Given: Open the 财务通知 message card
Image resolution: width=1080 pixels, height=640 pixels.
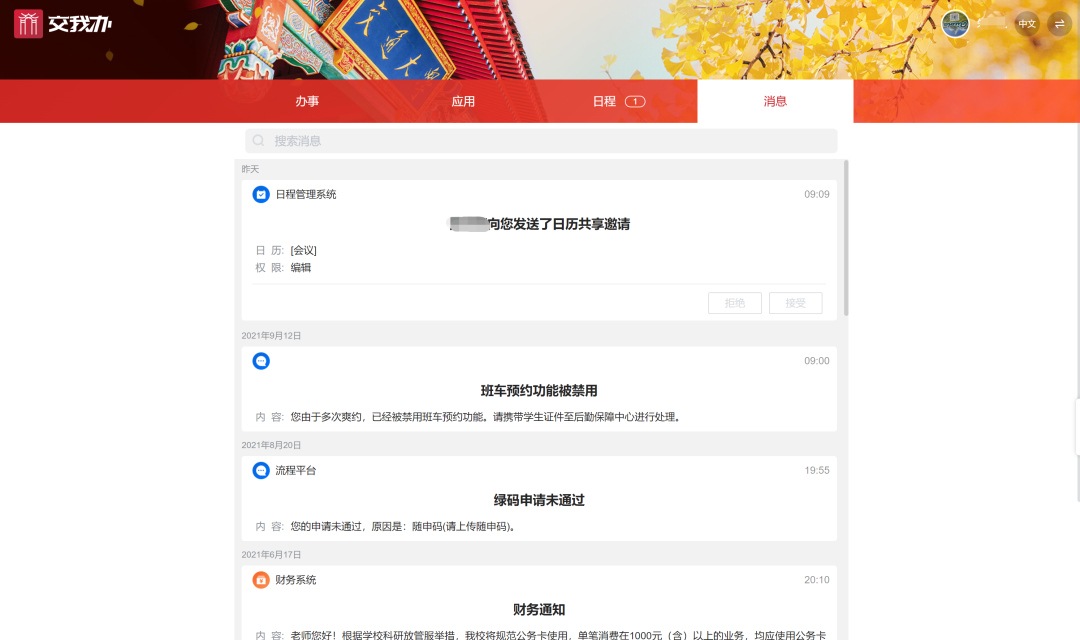Looking at the screenshot, I should [x=539, y=609].
